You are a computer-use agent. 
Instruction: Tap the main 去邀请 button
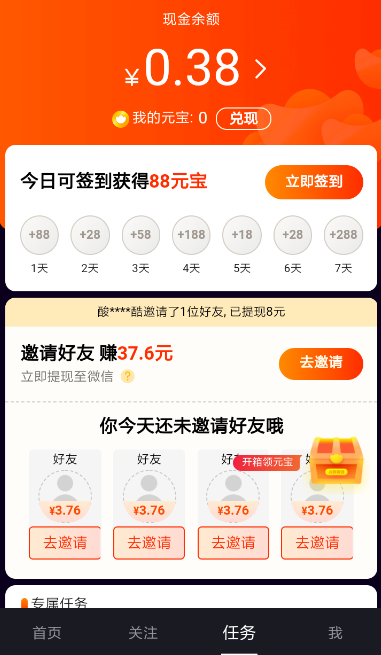pos(321,363)
